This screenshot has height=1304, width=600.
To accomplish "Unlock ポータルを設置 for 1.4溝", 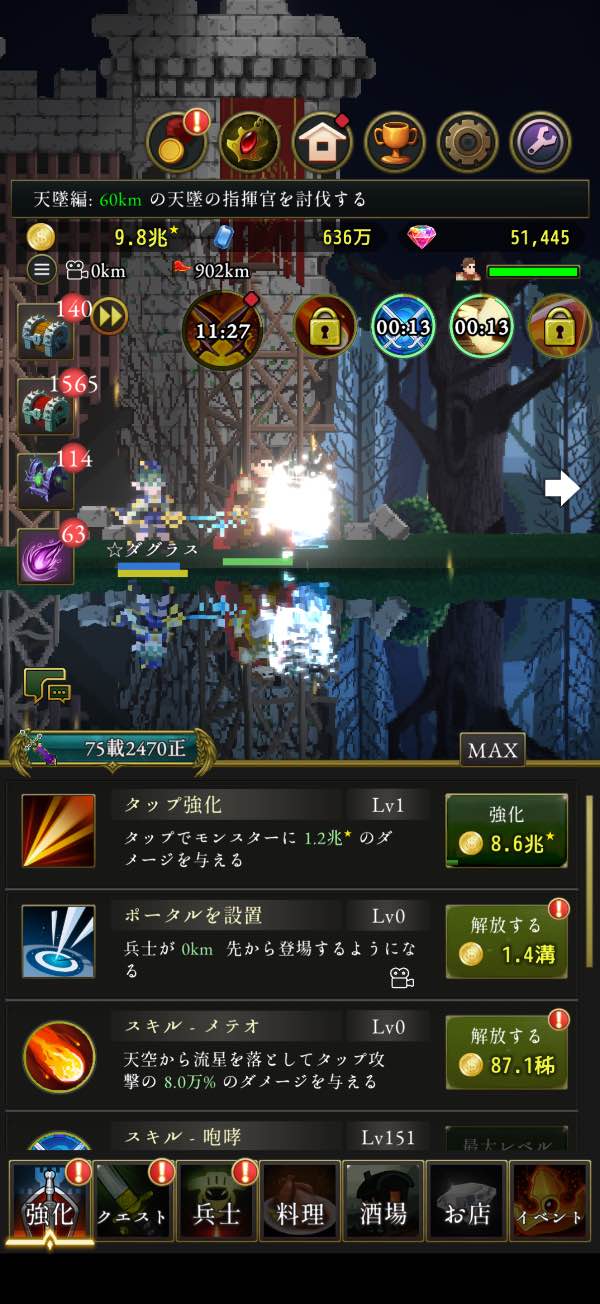I will (506, 941).
